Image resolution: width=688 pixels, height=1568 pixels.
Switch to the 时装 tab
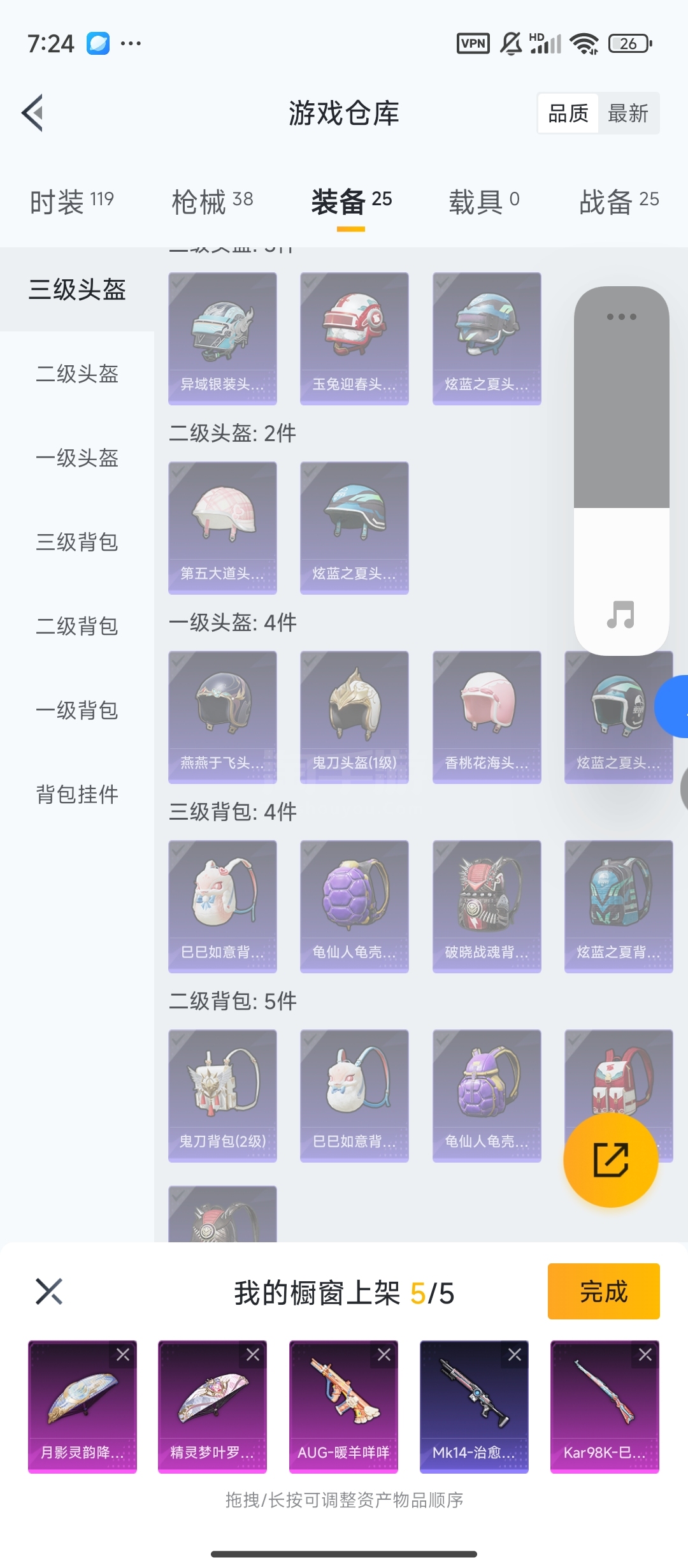tap(72, 201)
